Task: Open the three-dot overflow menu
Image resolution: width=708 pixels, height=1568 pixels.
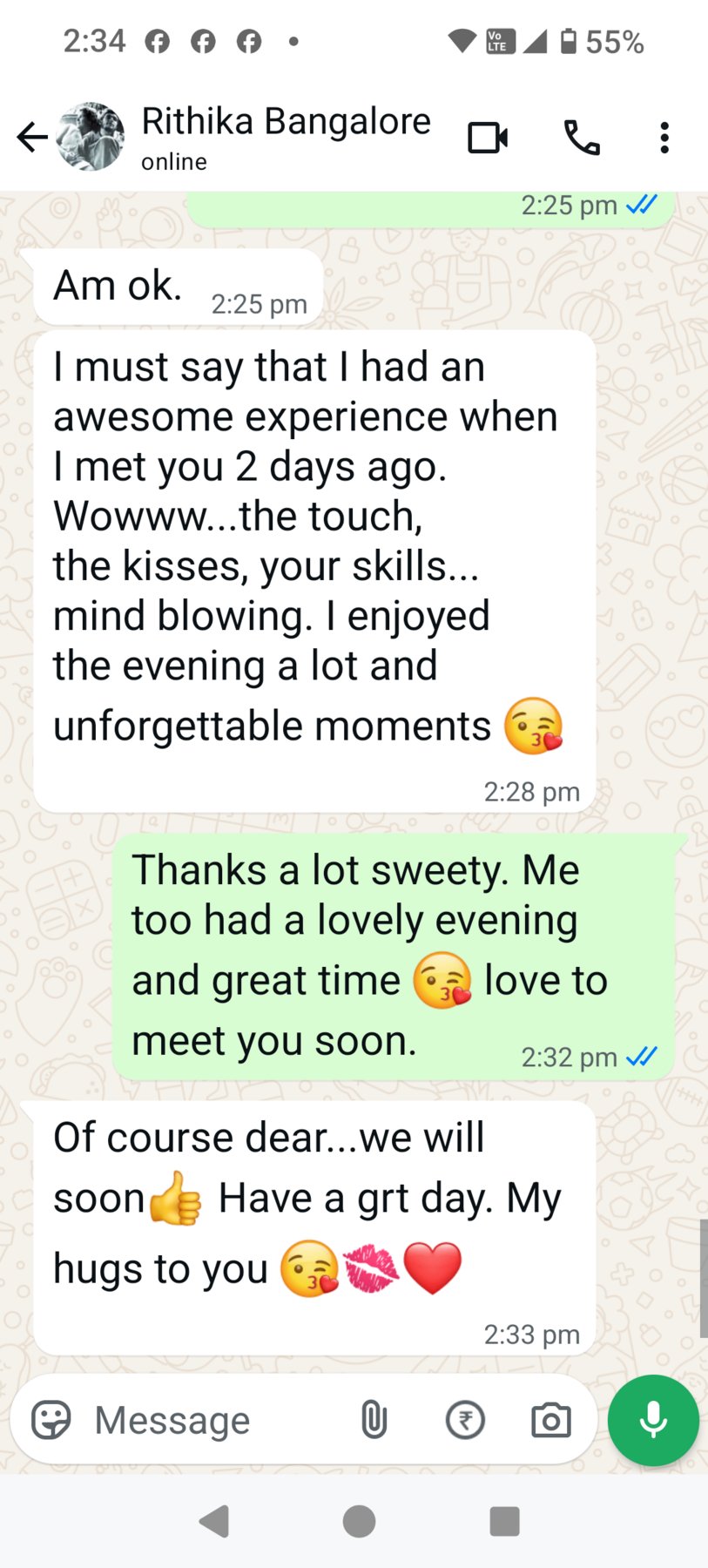Action: point(664,138)
